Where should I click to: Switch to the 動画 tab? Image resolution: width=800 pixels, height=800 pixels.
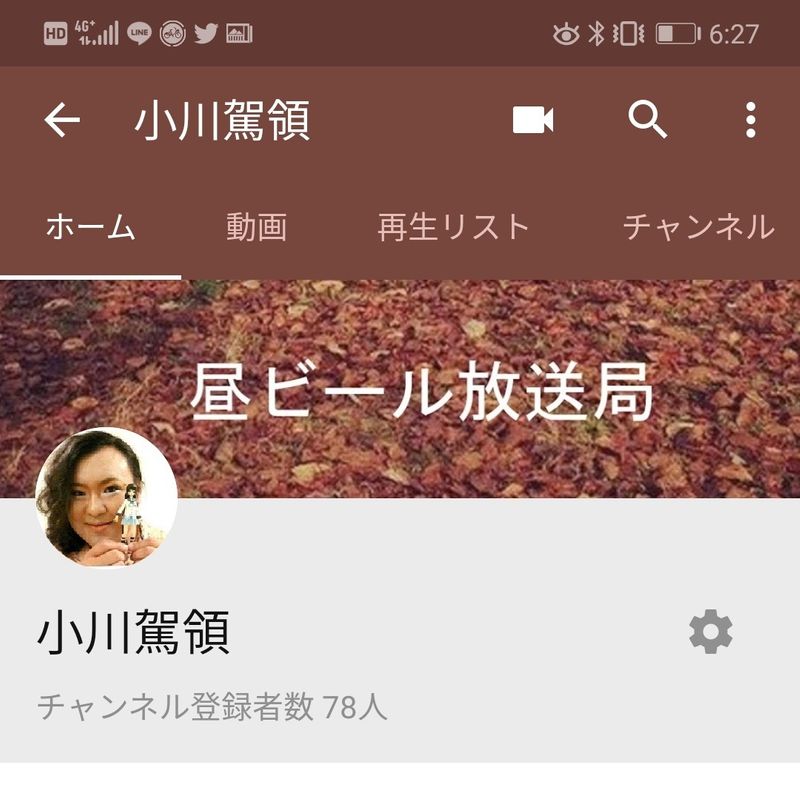(x=256, y=228)
